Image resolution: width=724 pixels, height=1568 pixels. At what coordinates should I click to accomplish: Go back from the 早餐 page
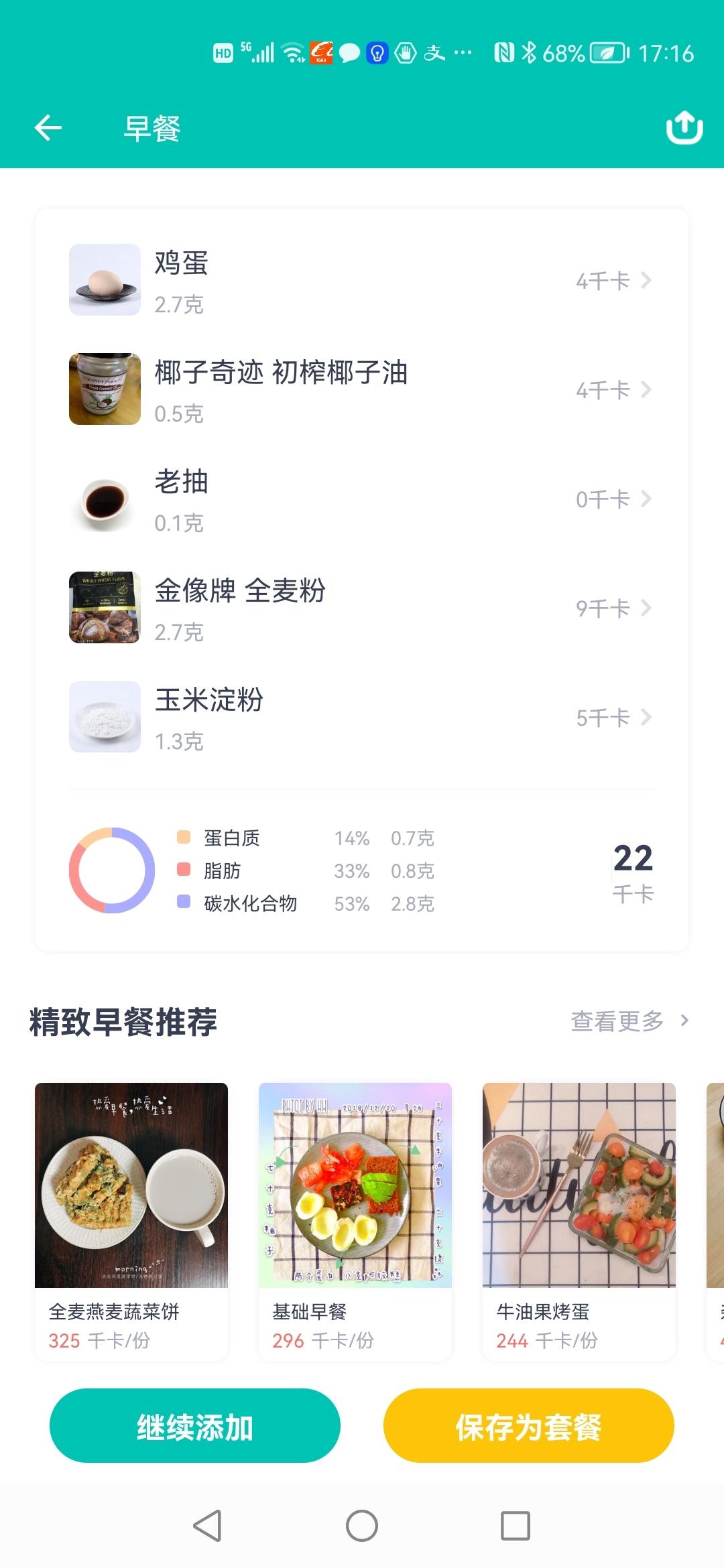(48, 127)
